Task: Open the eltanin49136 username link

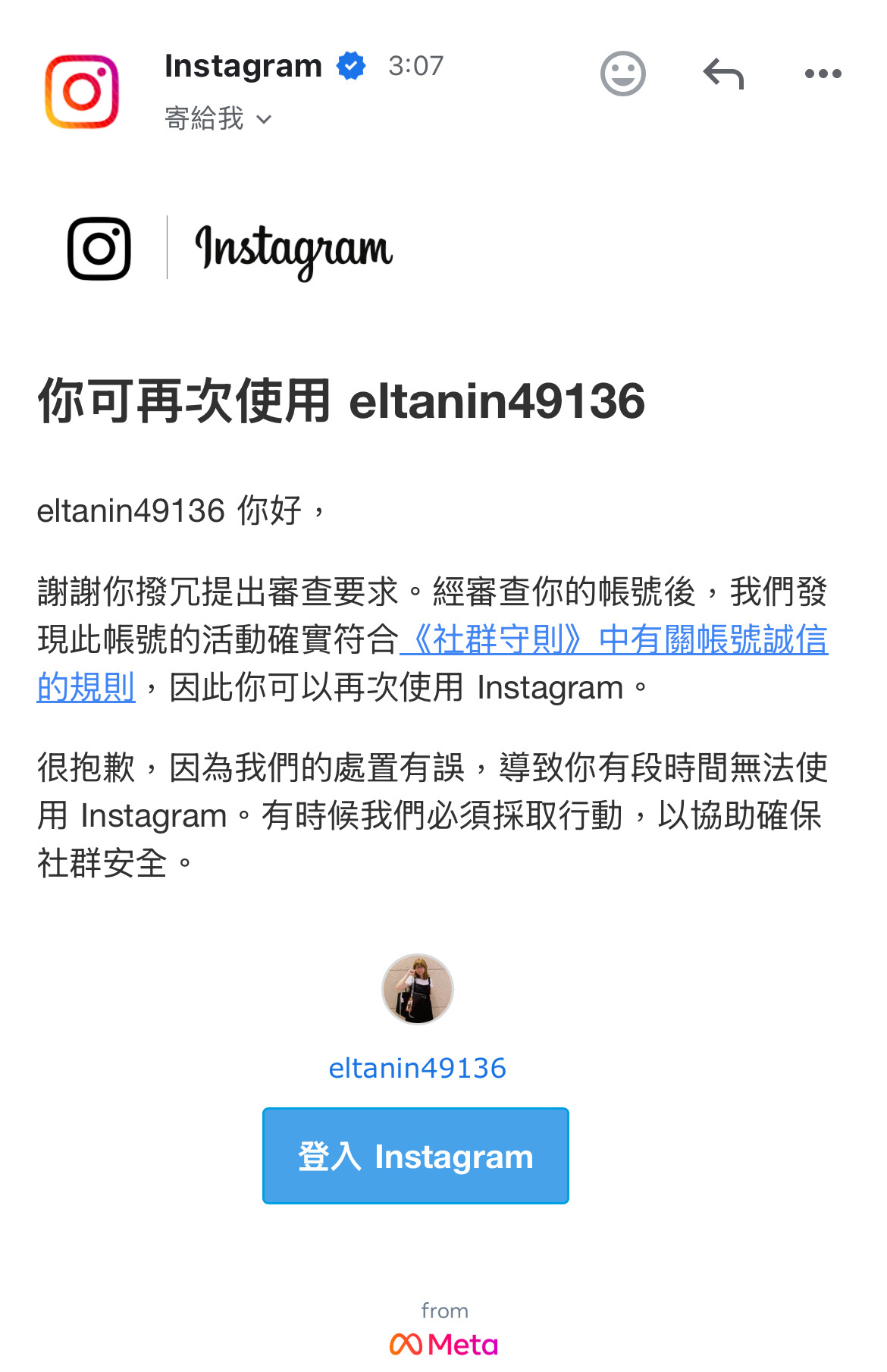Action: (417, 1068)
